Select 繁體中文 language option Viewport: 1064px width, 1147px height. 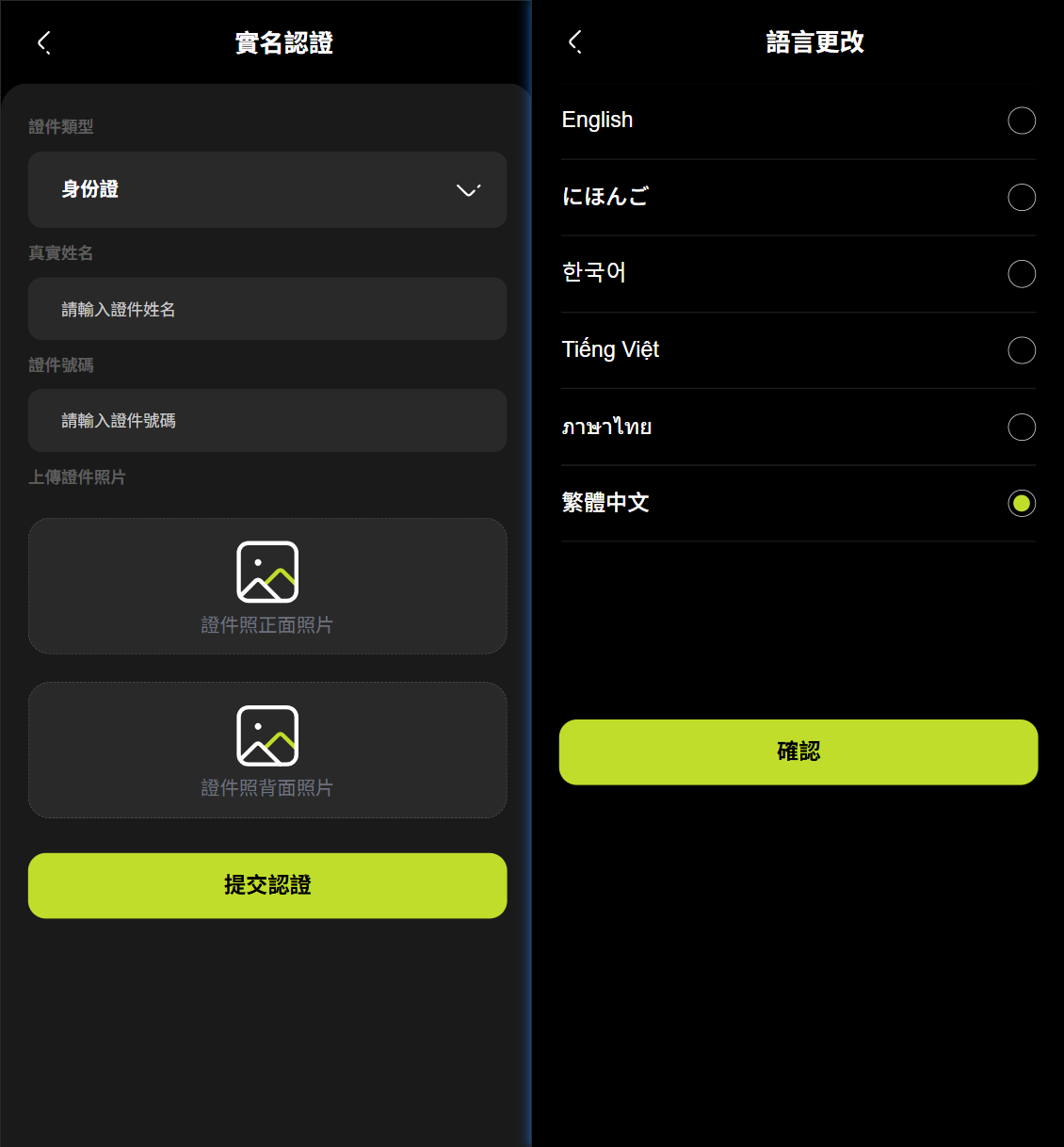click(1022, 503)
